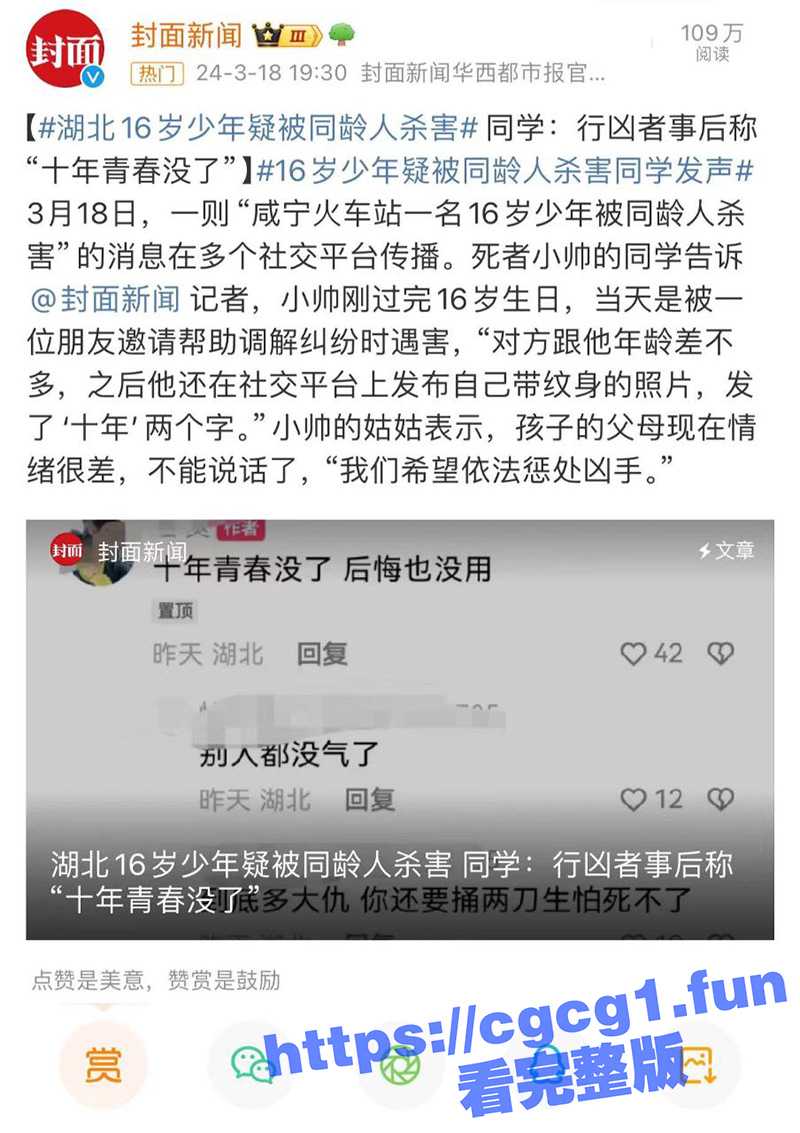The height and width of the screenshot is (1133, 800).
Task: Tap the 热门 hot tag
Action: pos(158,74)
